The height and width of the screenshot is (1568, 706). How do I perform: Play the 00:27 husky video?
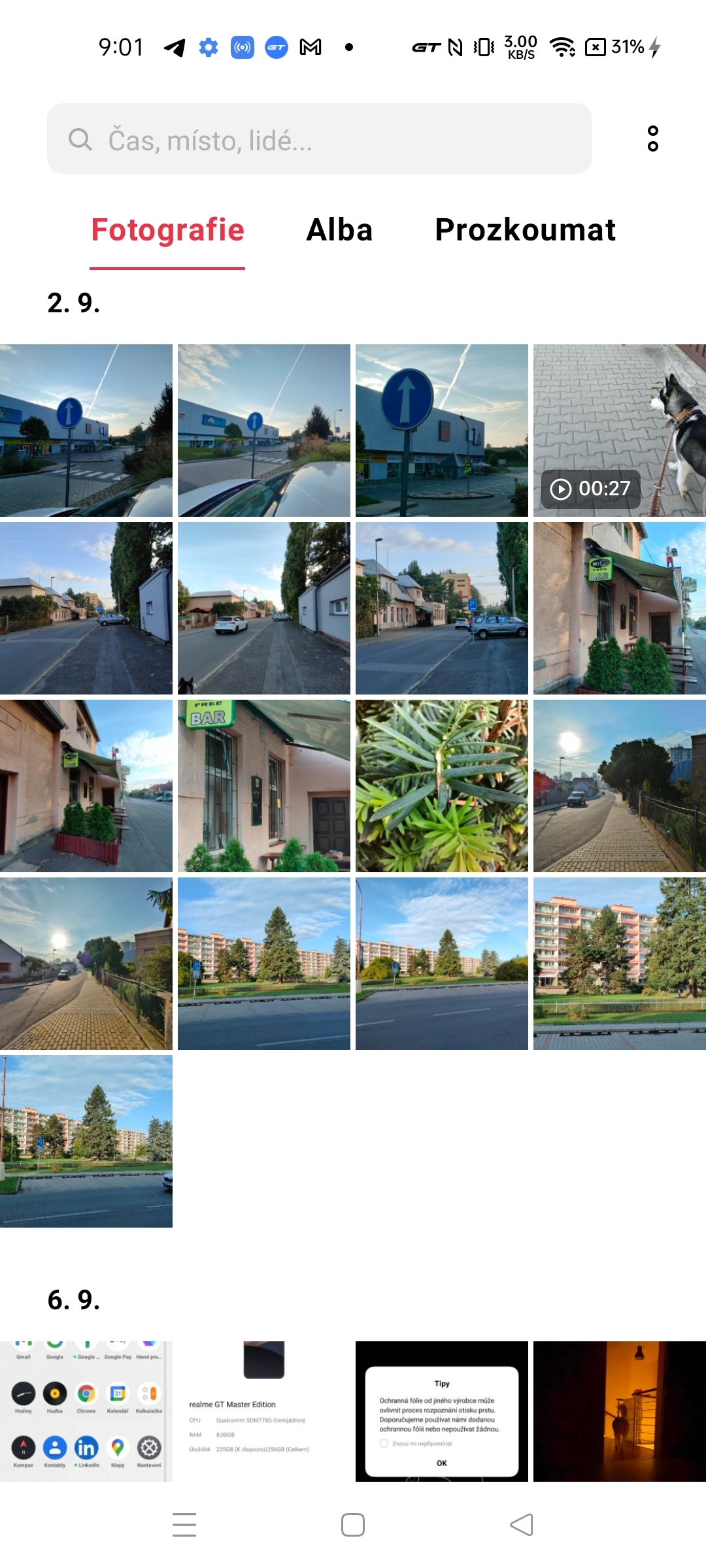tap(619, 431)
